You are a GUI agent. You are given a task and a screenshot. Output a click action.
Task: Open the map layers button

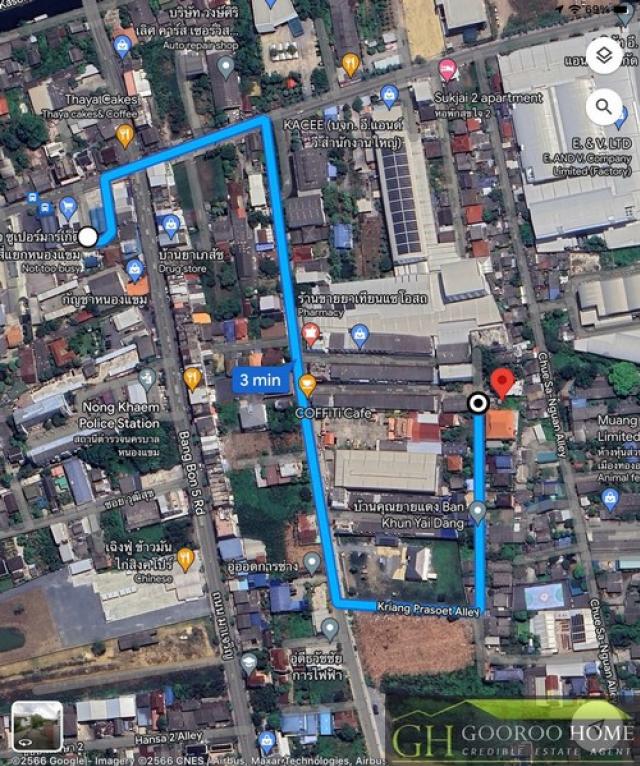point(604,55)
